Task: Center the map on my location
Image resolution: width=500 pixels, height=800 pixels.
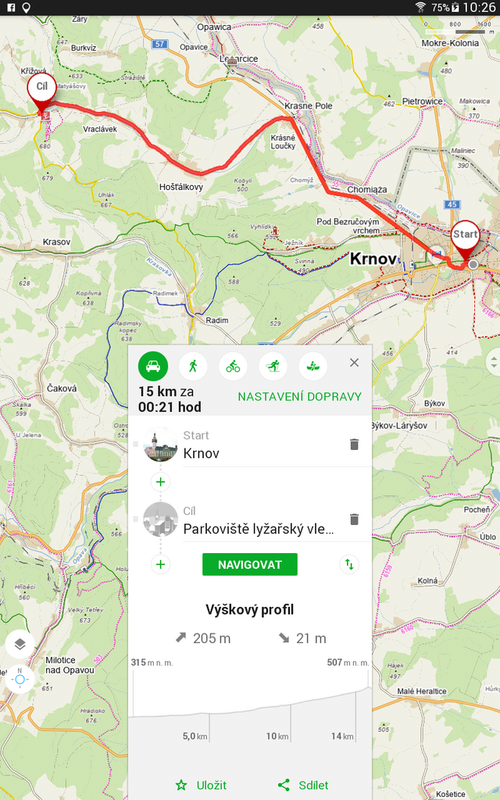Action: pos(19,680)
